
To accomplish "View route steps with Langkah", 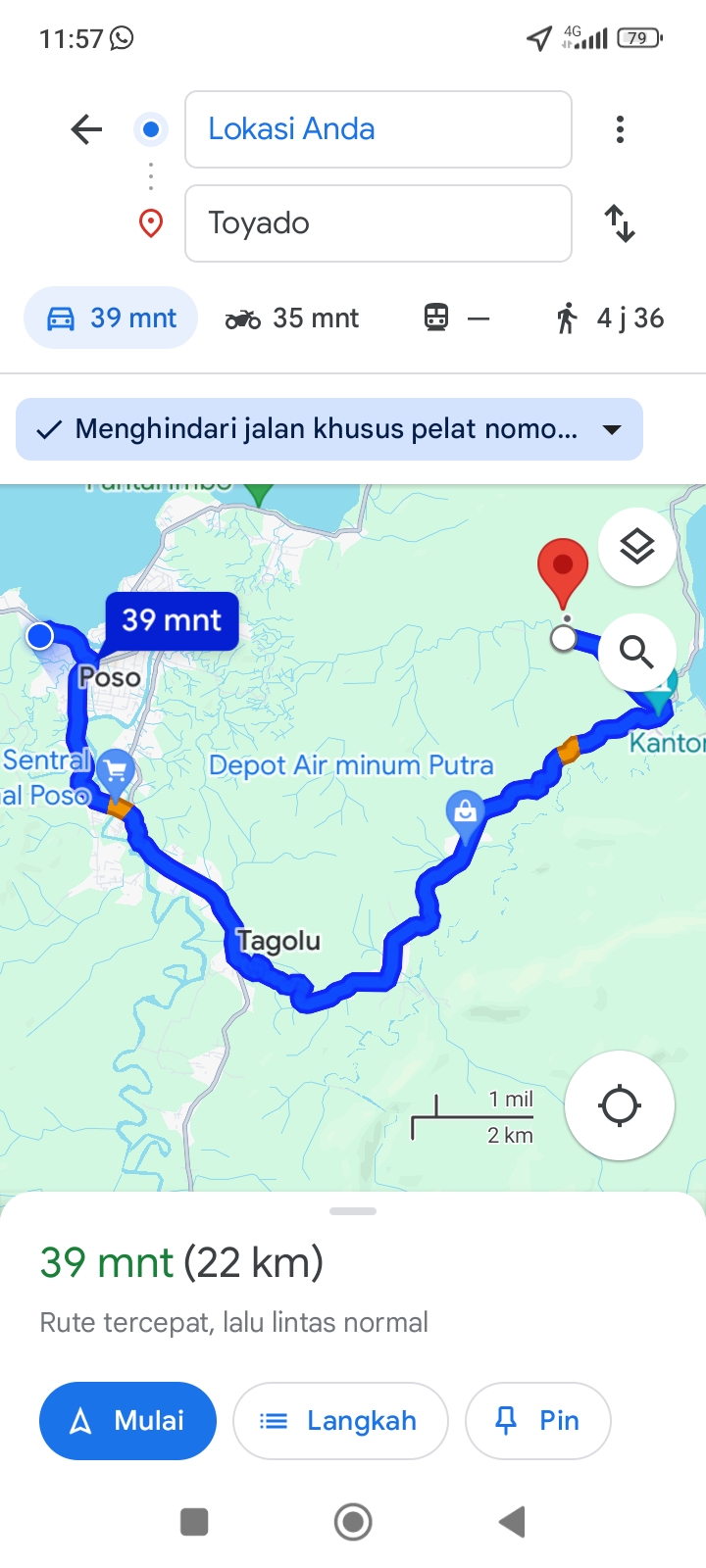I will click(x=340, y=1421).
